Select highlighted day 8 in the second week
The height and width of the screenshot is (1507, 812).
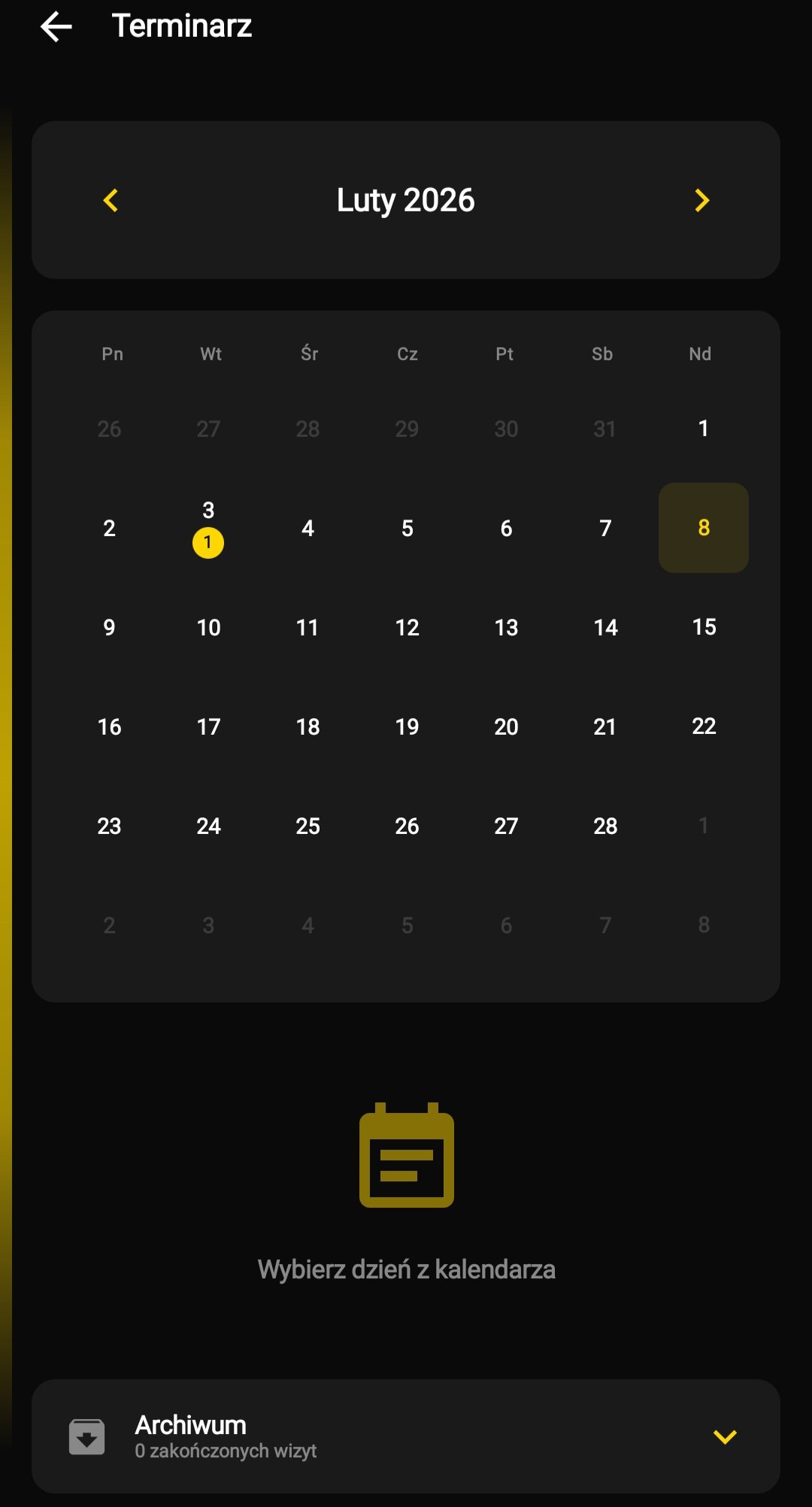pyautogui.click(x=704, y=528)
